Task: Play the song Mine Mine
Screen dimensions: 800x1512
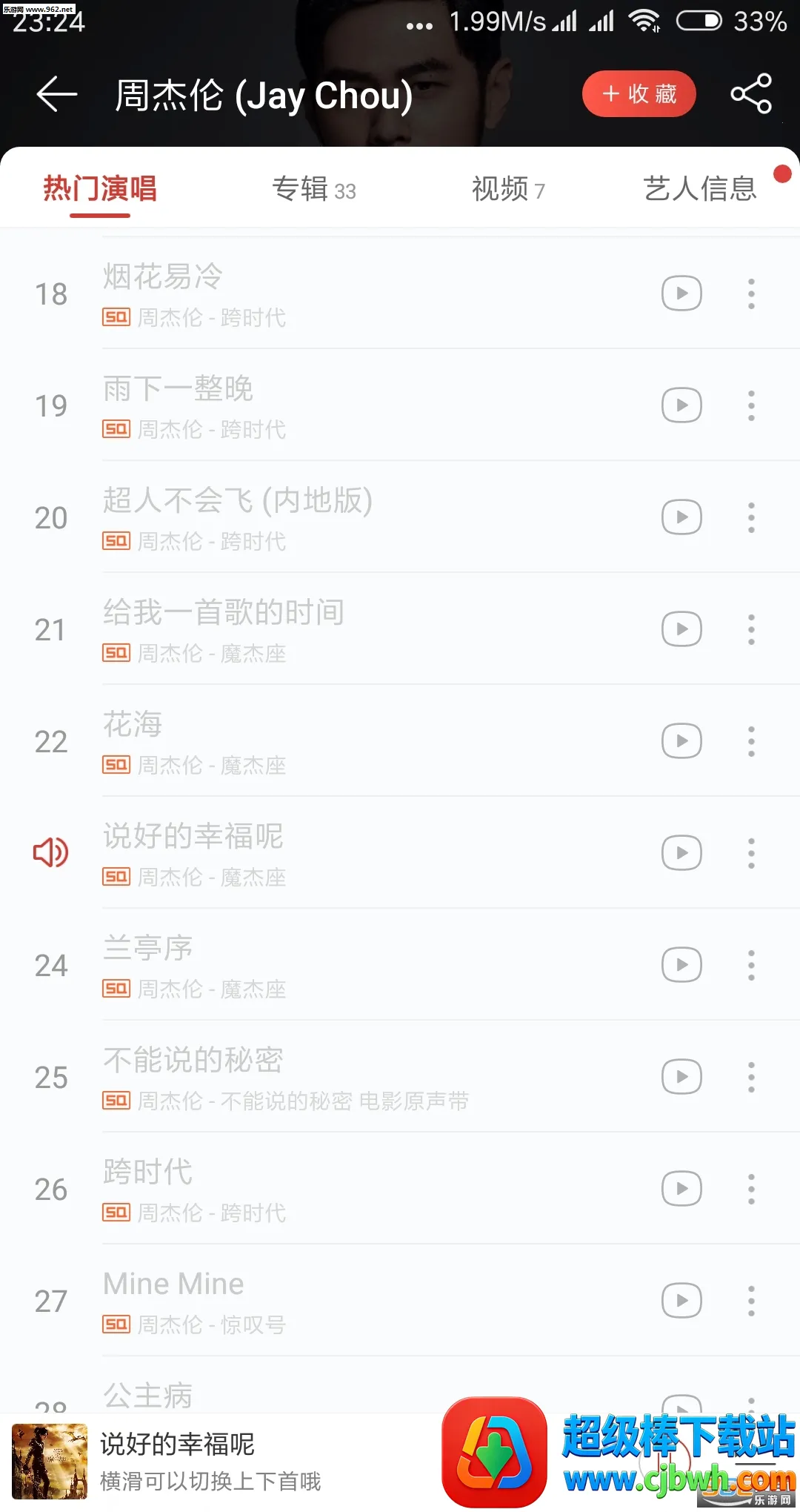Action: 333,1301
